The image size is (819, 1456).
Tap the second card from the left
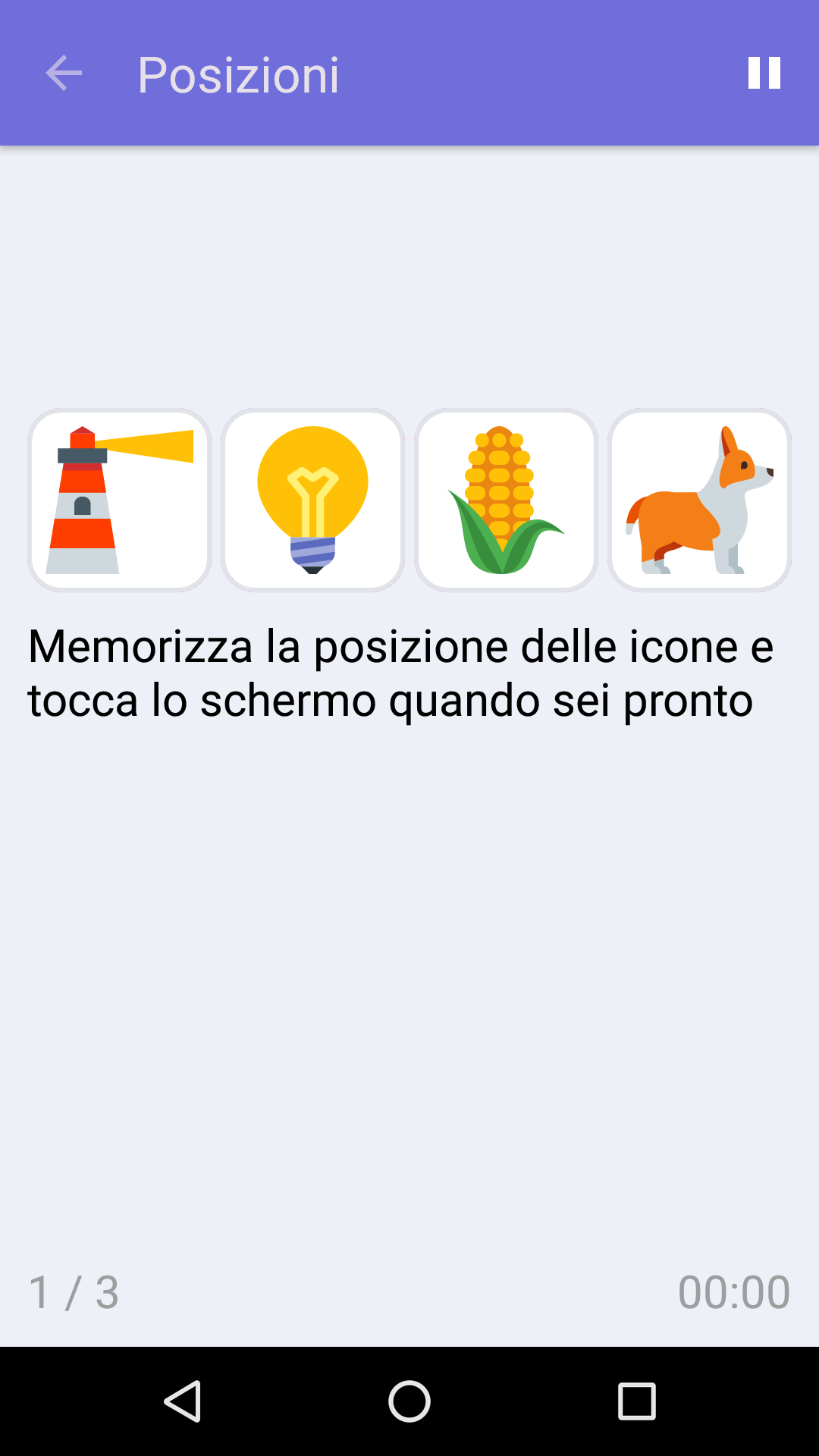[x=312, y=500]
